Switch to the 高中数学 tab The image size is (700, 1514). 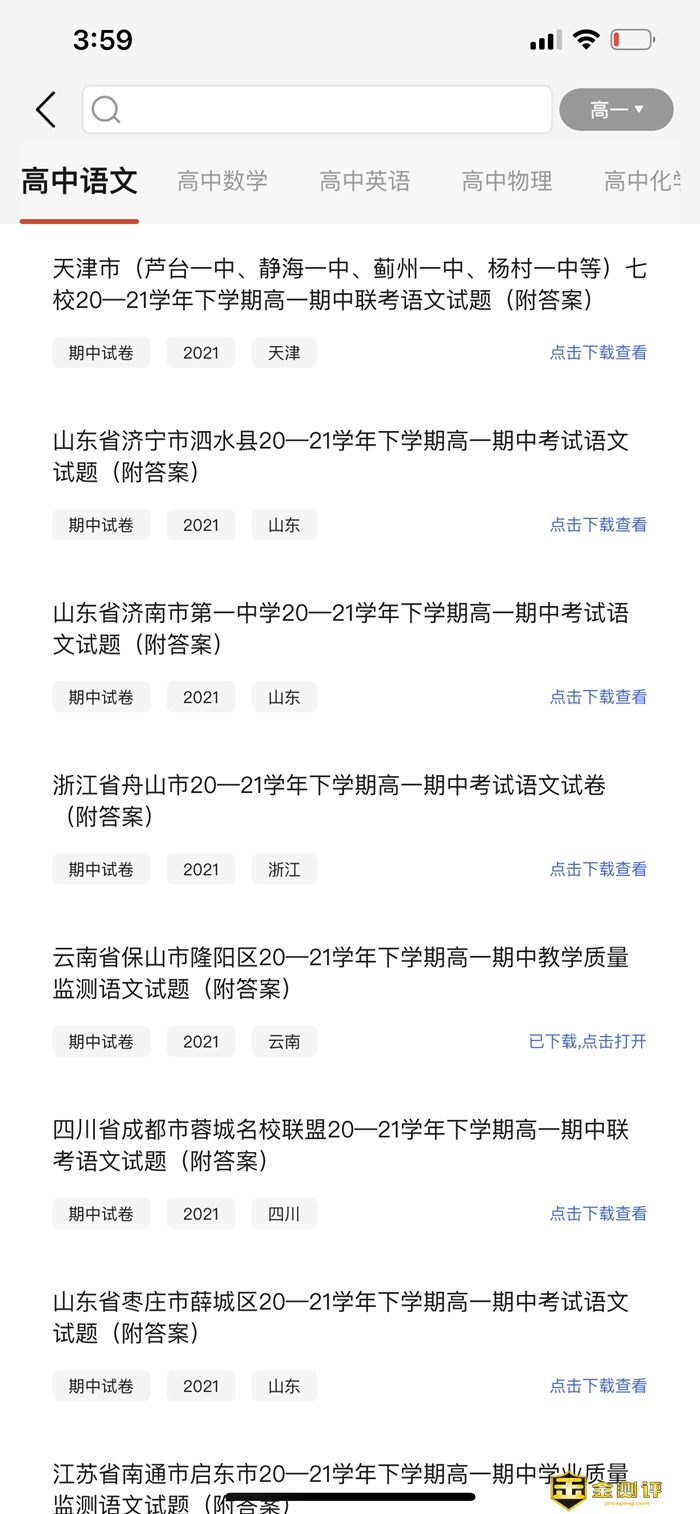tap(222, 181)
